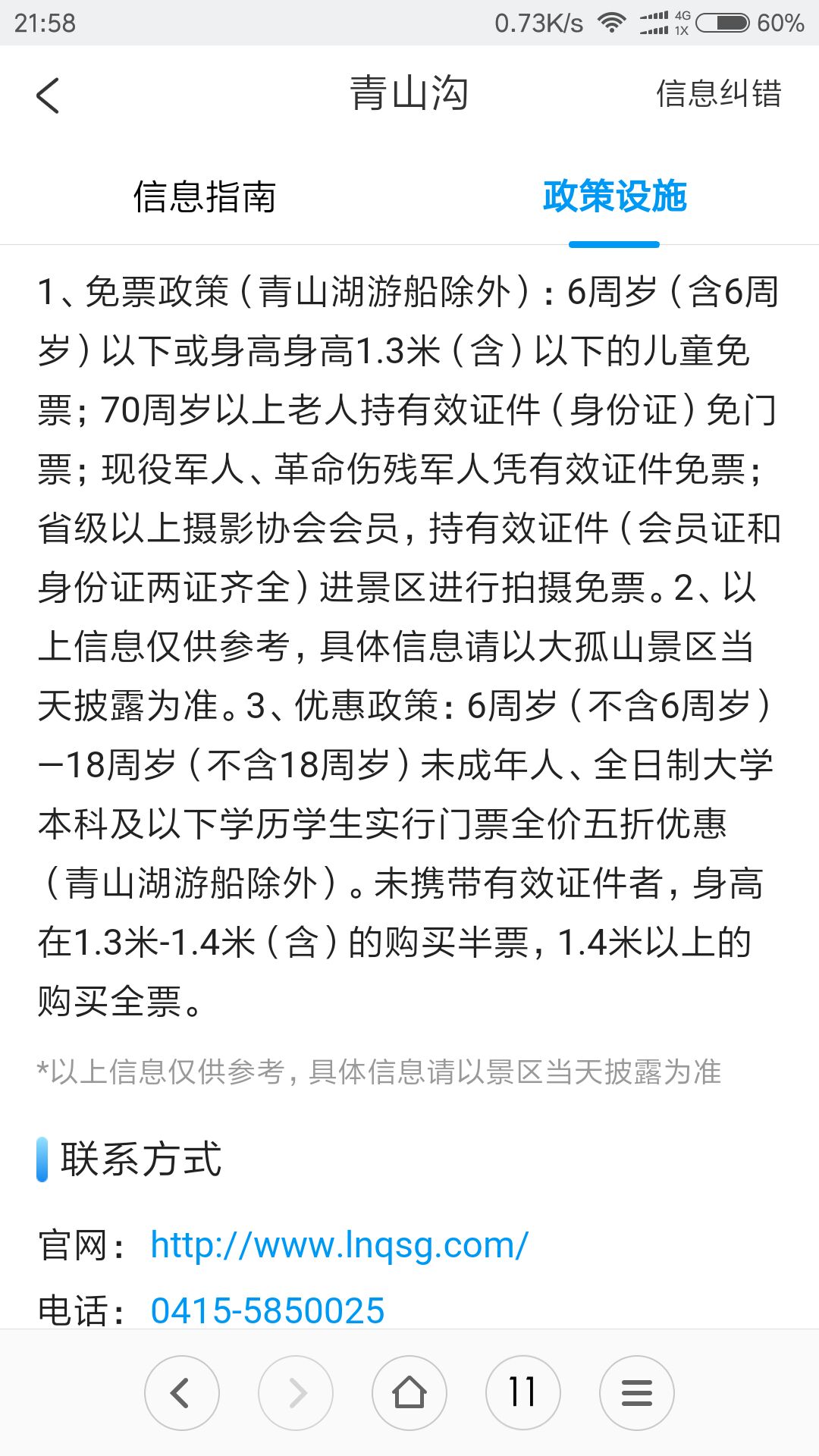Screen dimensions: 819x1456
Task: Open 信息纠错 to report an error
Action: (x=718, y=94)
